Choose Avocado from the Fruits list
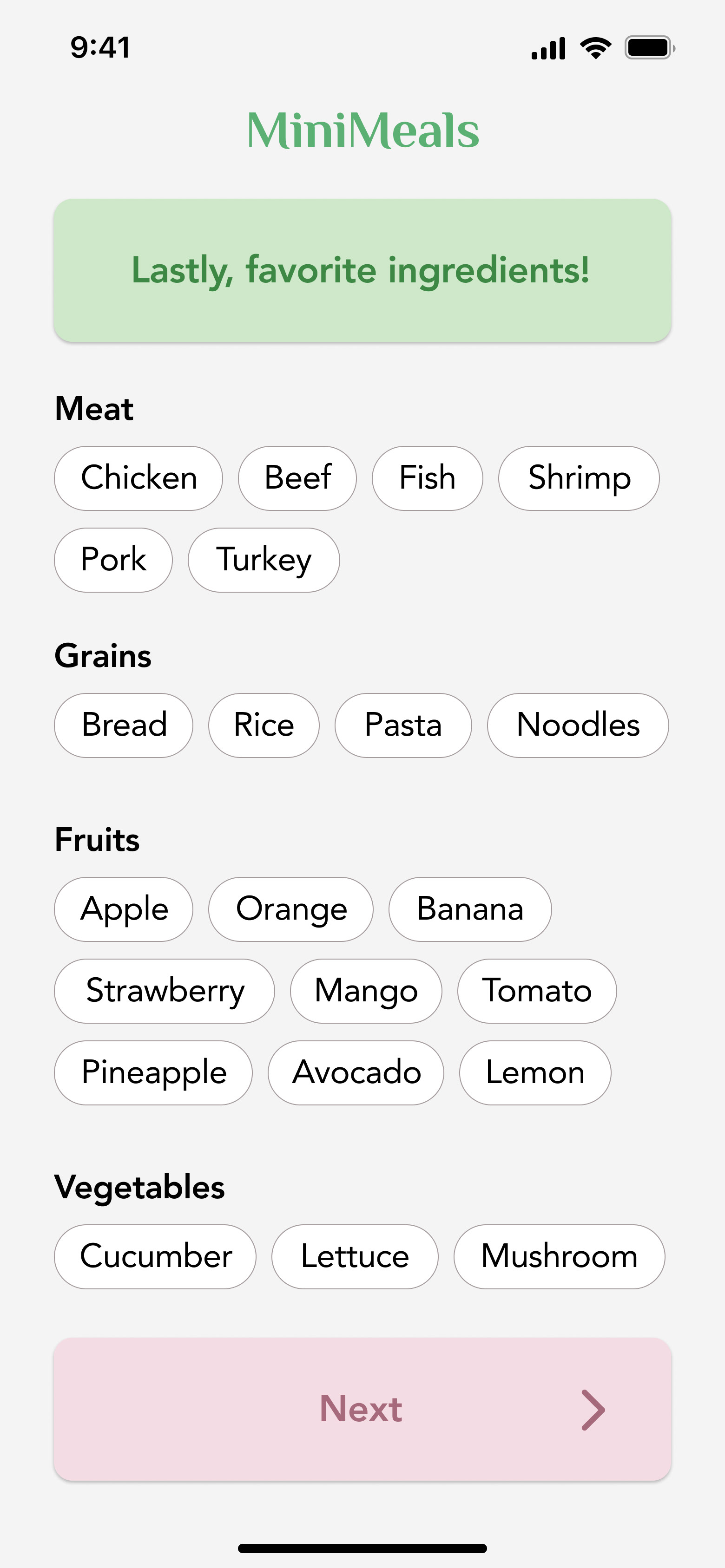The height and width of the screenshot is (1568, 725). [356, 1072]
